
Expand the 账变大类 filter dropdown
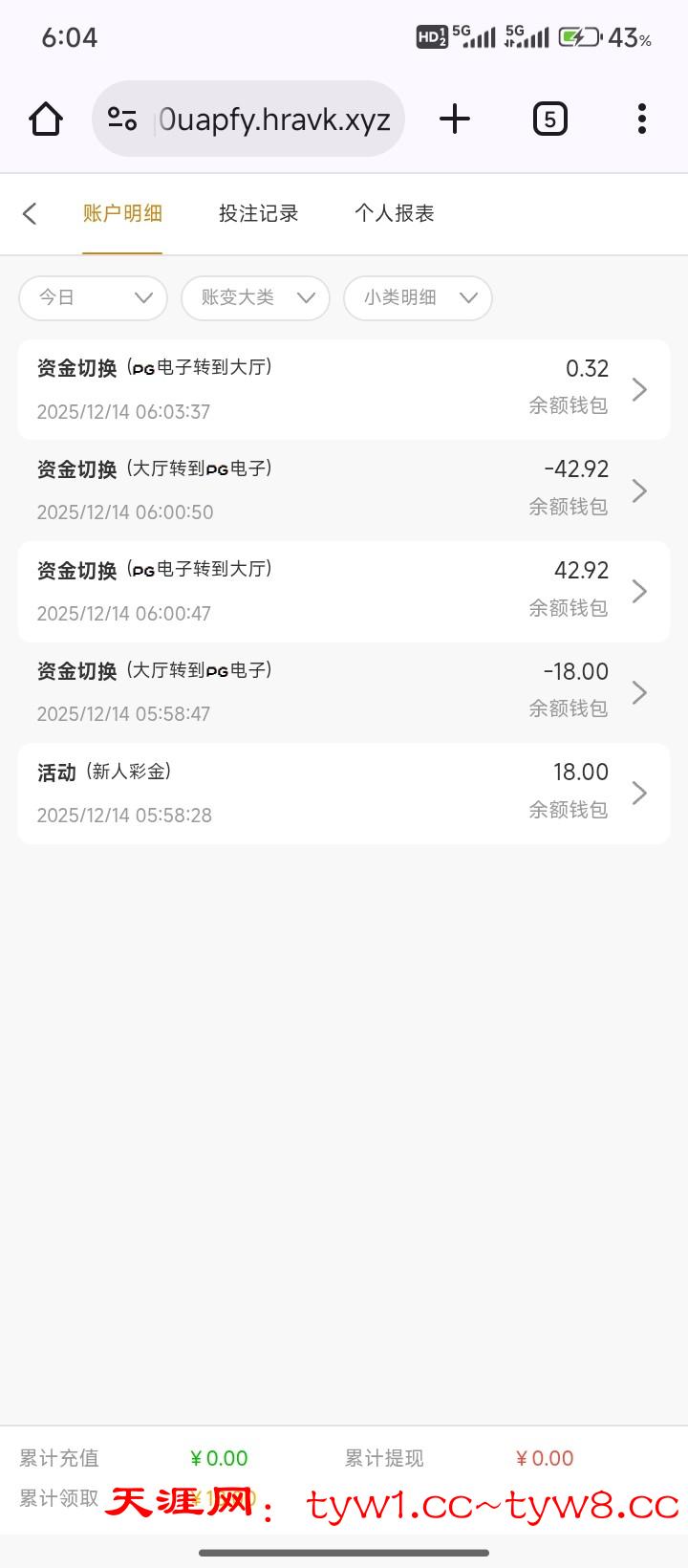pyautogui.click(x=255, y=297)
